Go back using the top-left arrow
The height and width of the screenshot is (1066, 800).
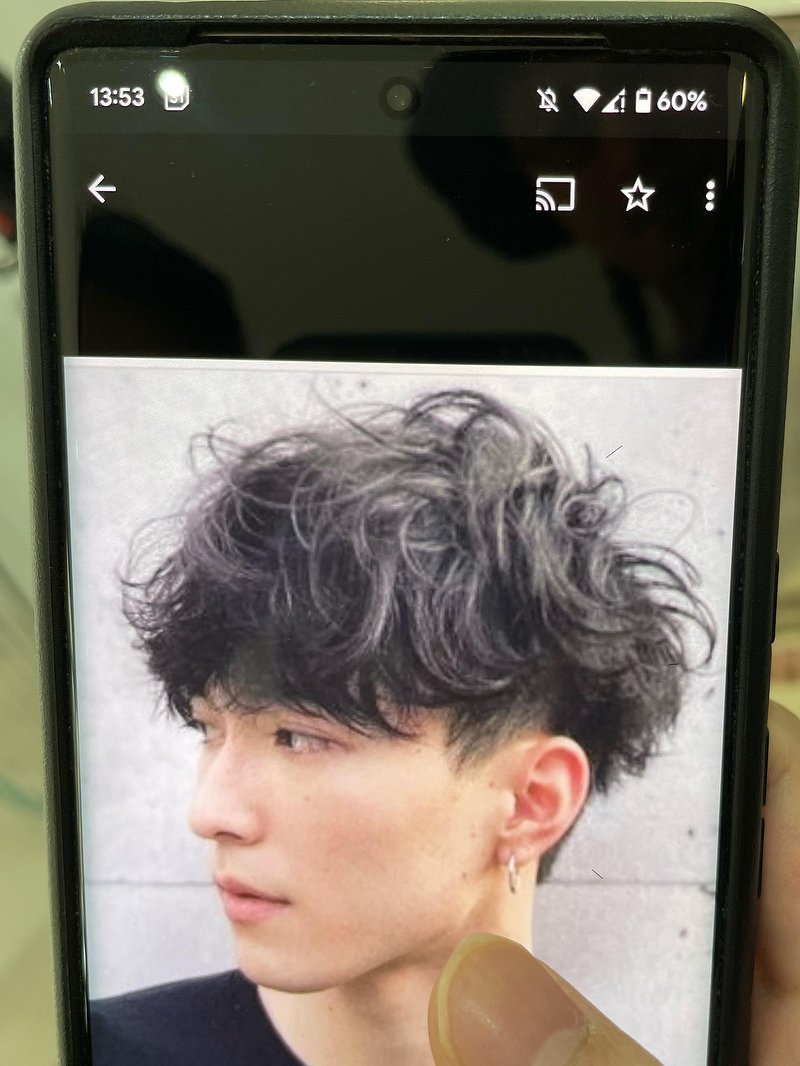101,189
